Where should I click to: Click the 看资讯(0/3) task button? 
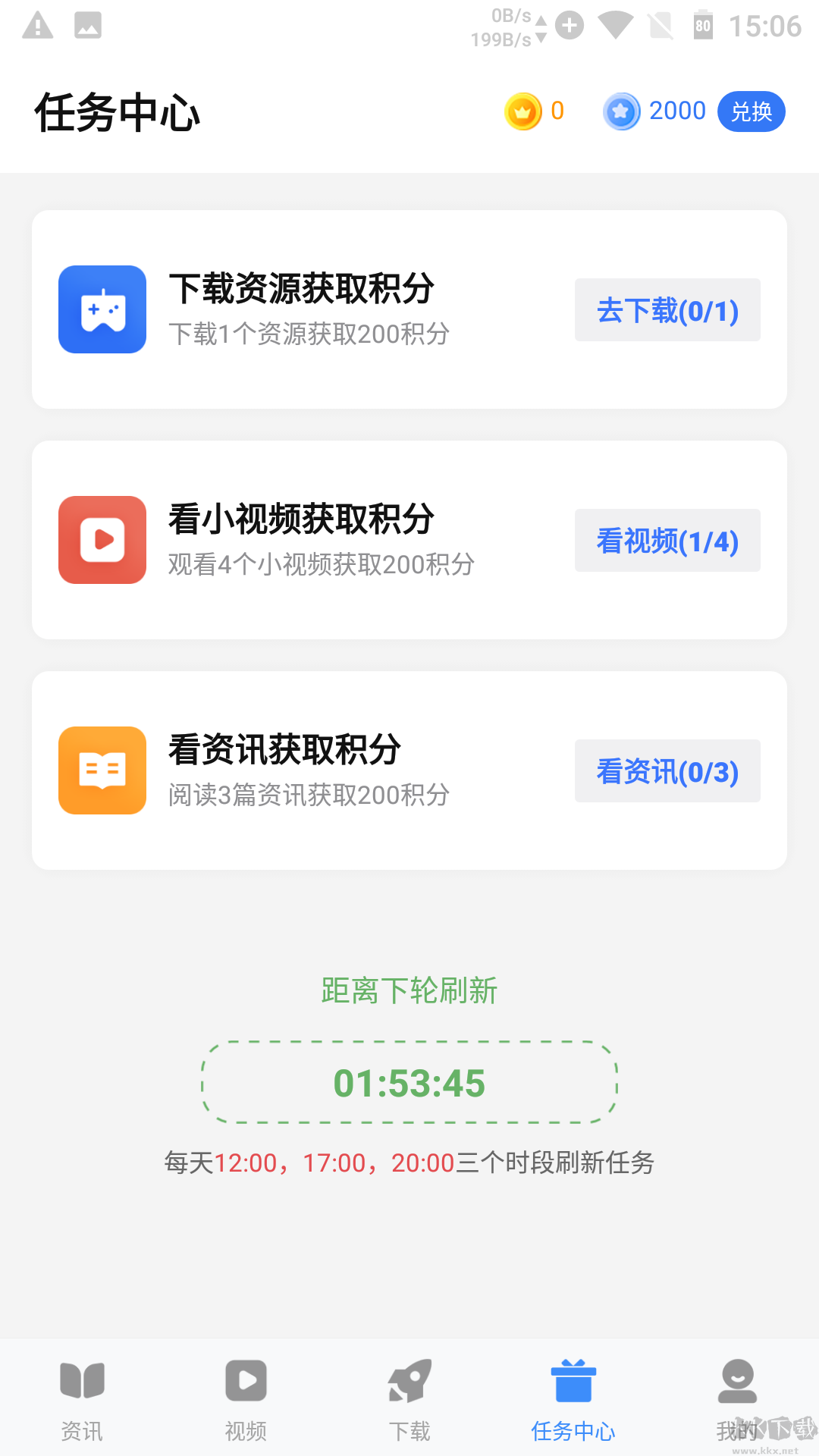coord(667,770)
